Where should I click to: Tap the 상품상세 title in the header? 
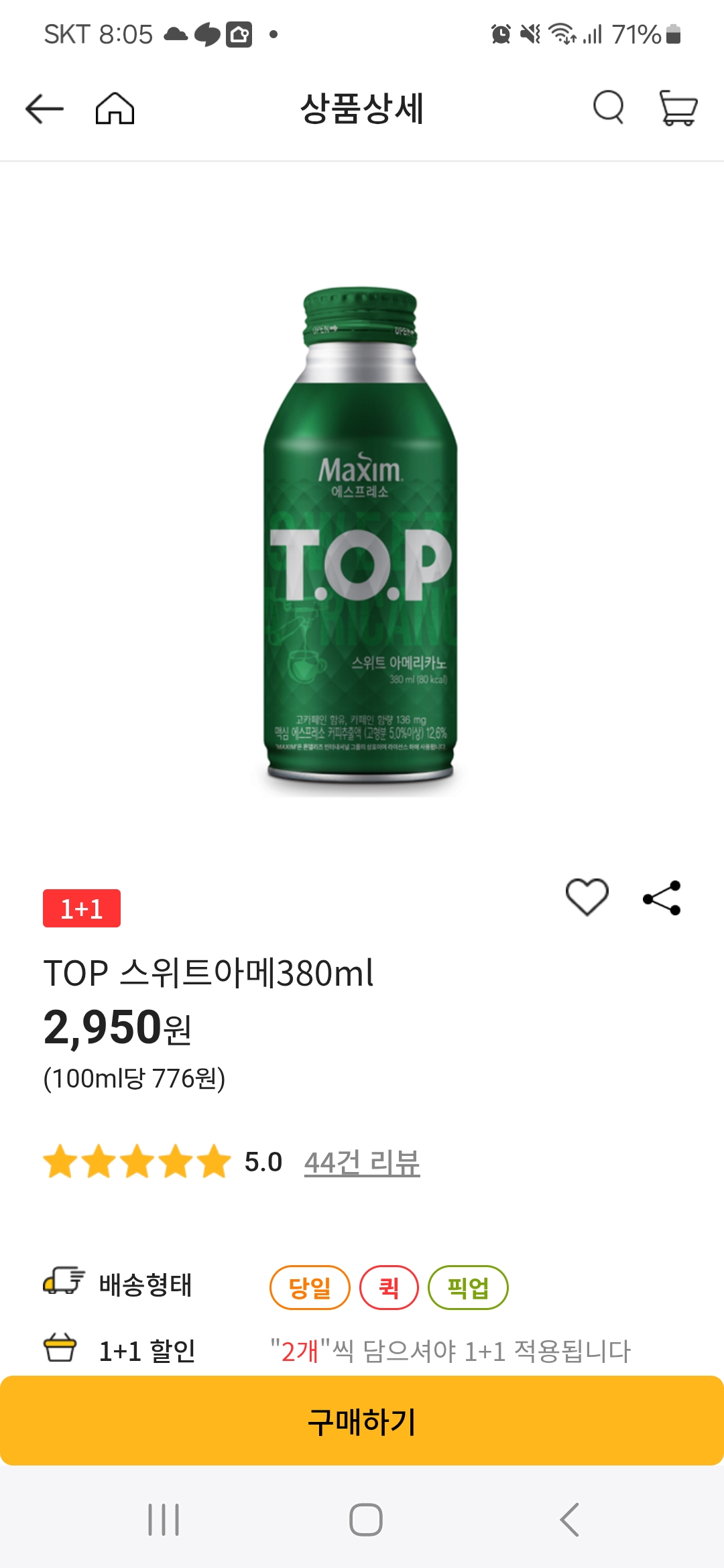click(x=362, y=109)
